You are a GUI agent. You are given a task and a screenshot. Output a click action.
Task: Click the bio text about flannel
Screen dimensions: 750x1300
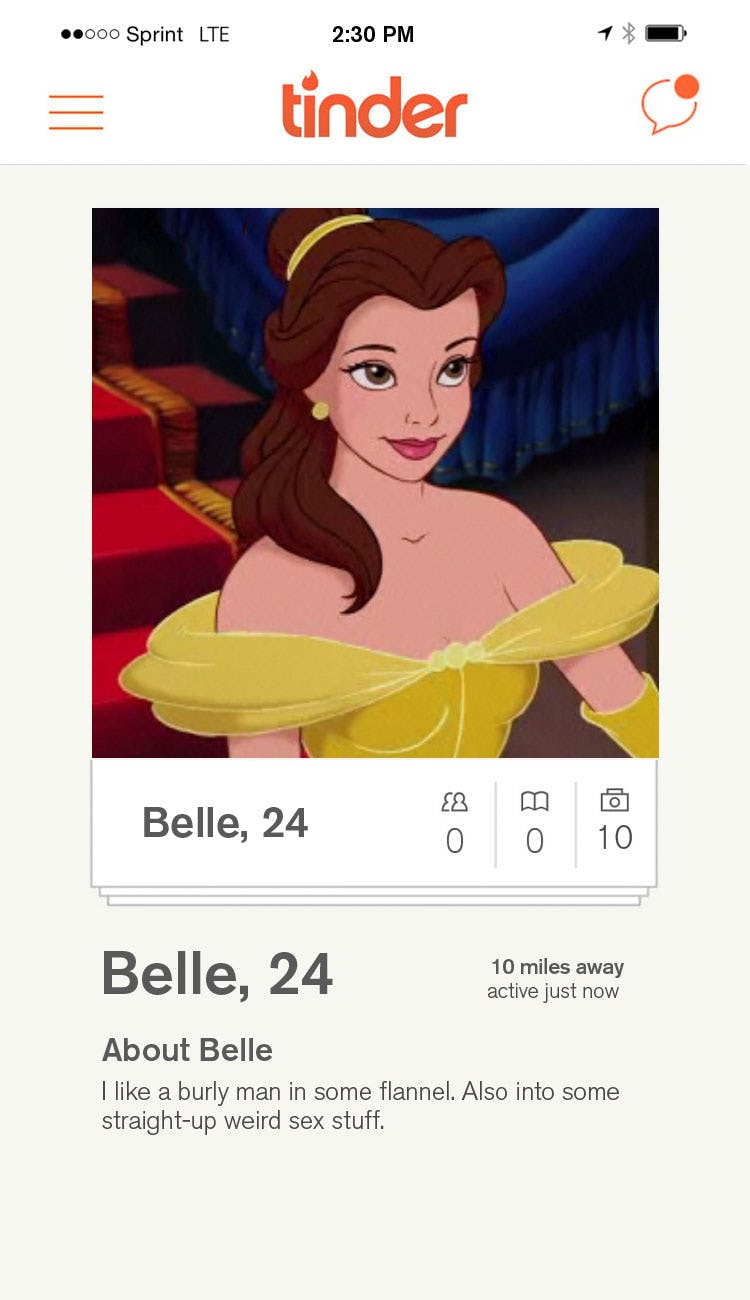click(x=360, y=1105)
